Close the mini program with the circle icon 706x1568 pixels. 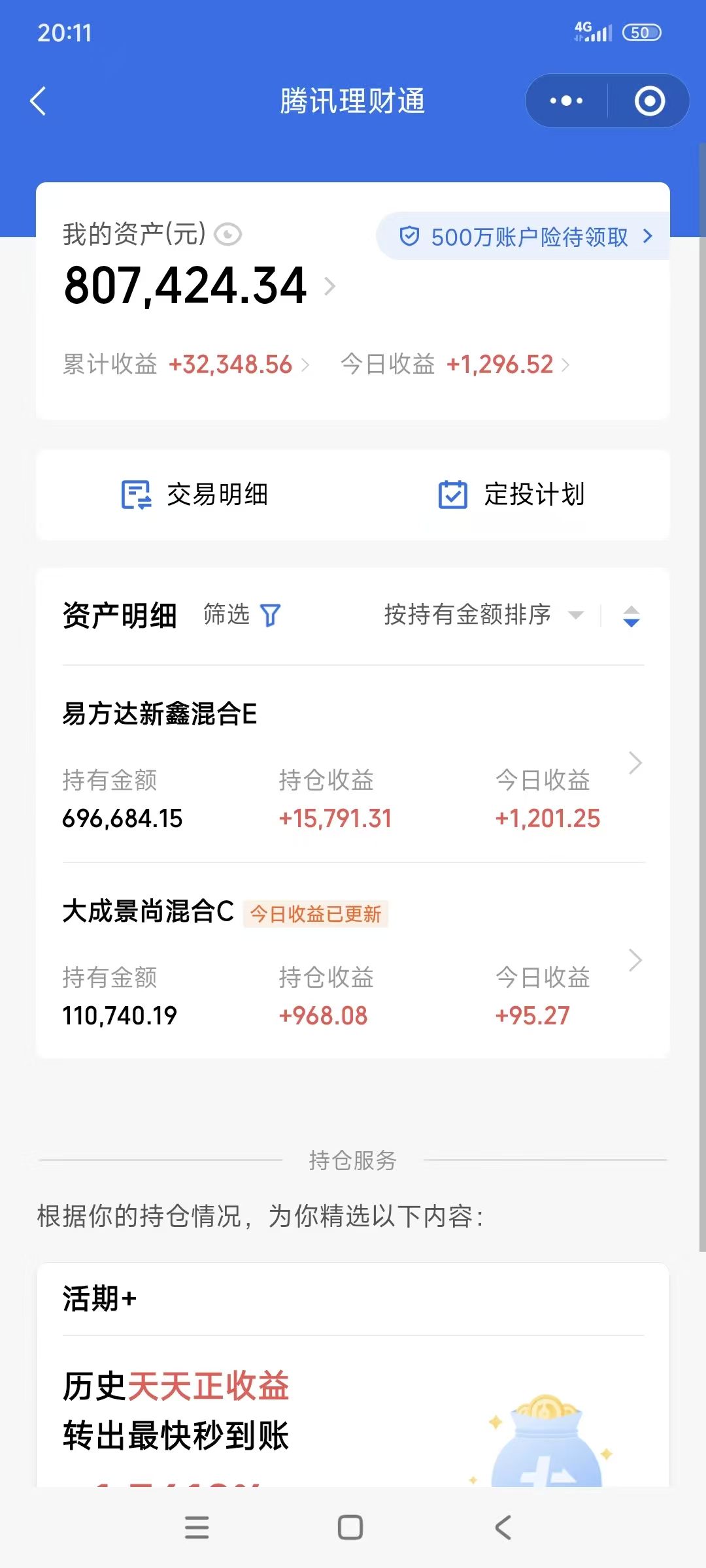point(649,101)
